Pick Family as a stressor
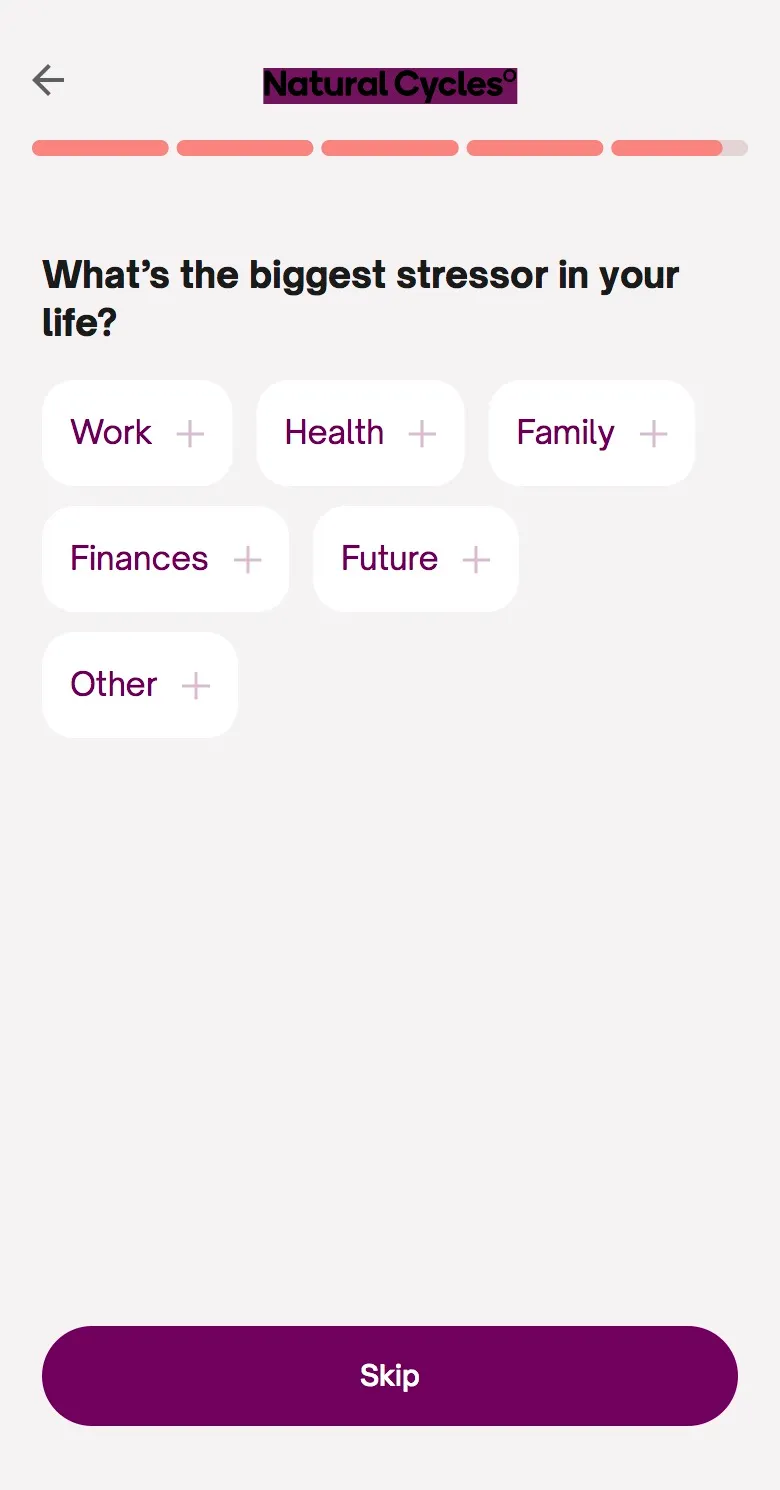 pos(592,433)
